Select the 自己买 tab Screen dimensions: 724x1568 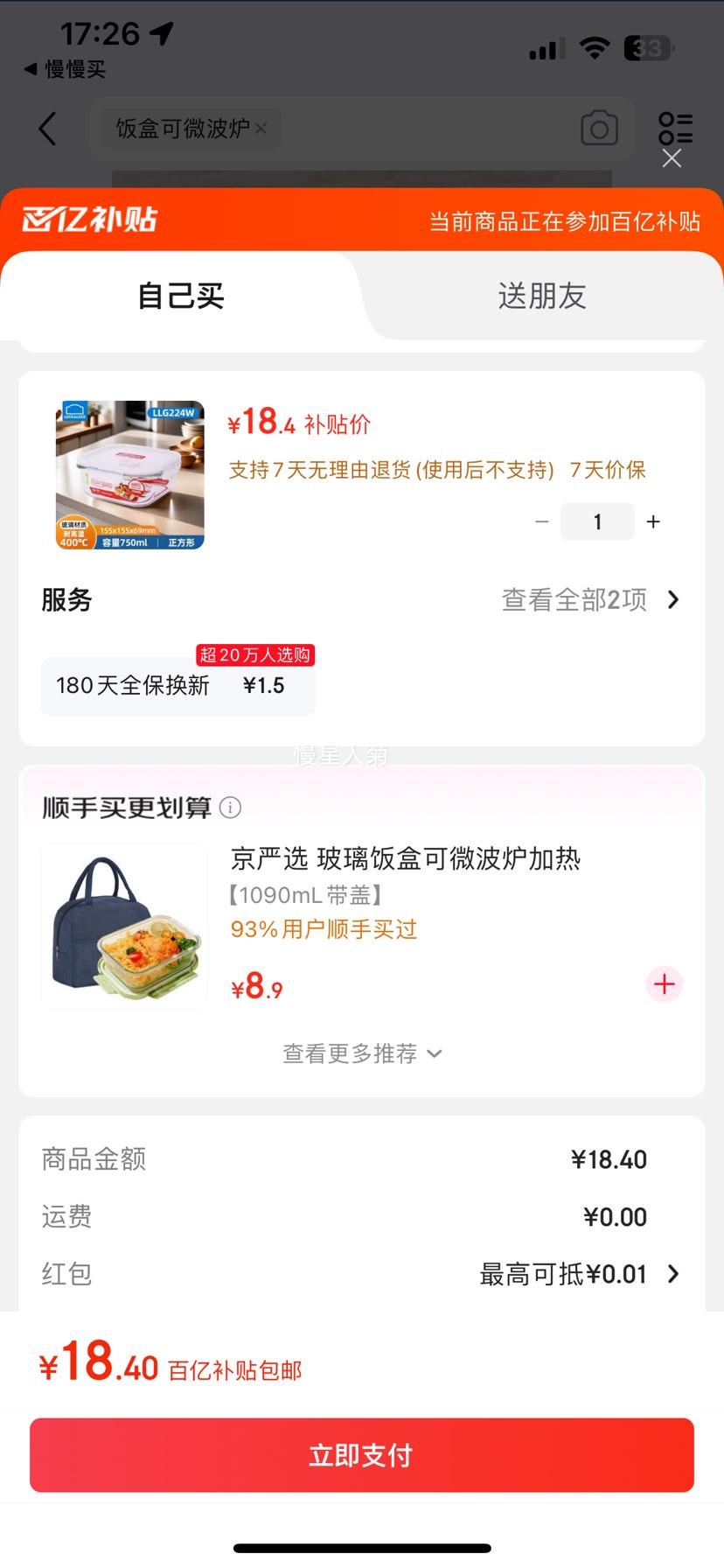[x=181, y=296]
